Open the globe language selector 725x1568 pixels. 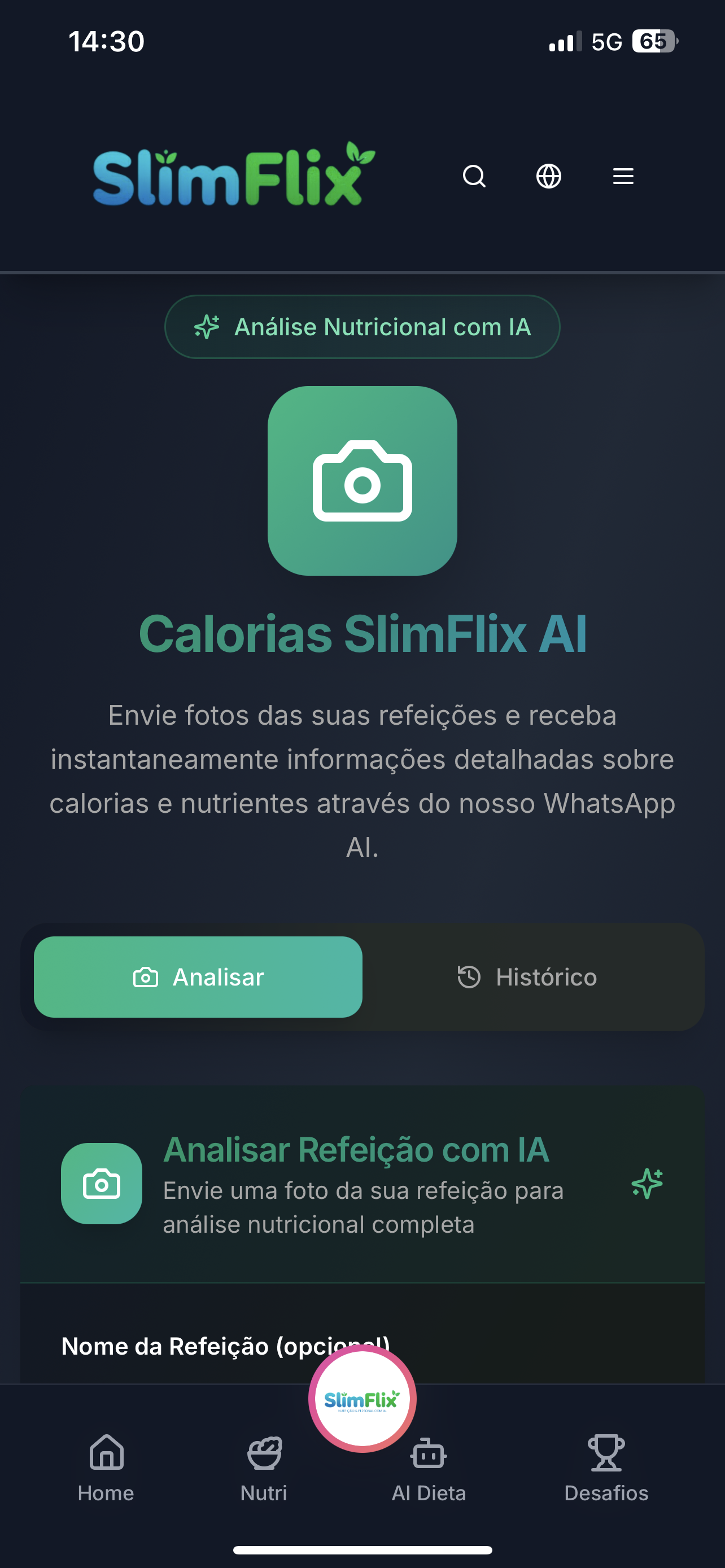pos(547,177)
